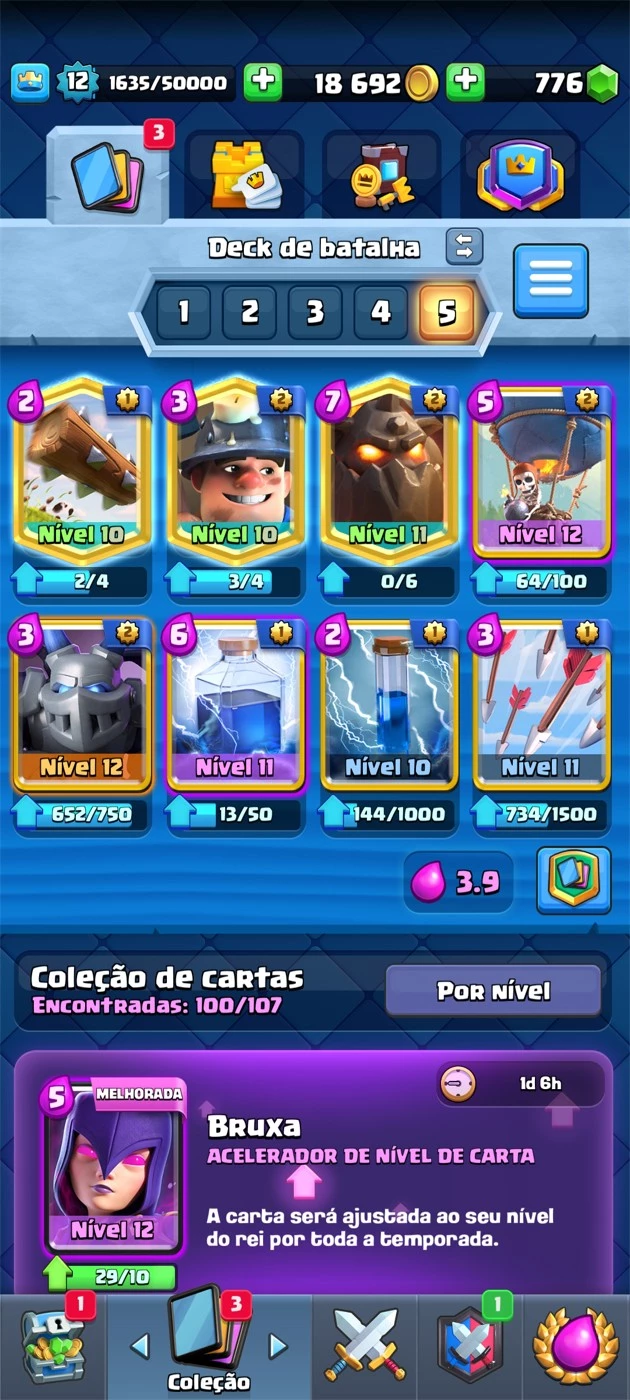
Task: Tap the deck swap arrows icon
Action: tap(463, 246)
